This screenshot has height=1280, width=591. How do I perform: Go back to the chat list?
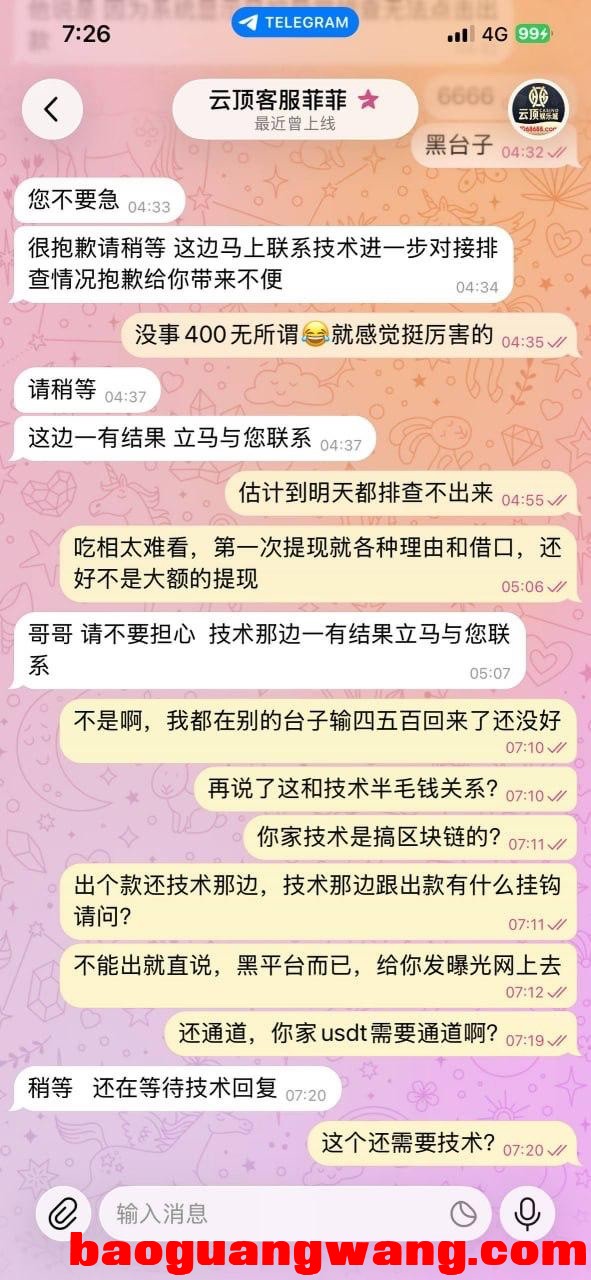[x=51, y=109]
